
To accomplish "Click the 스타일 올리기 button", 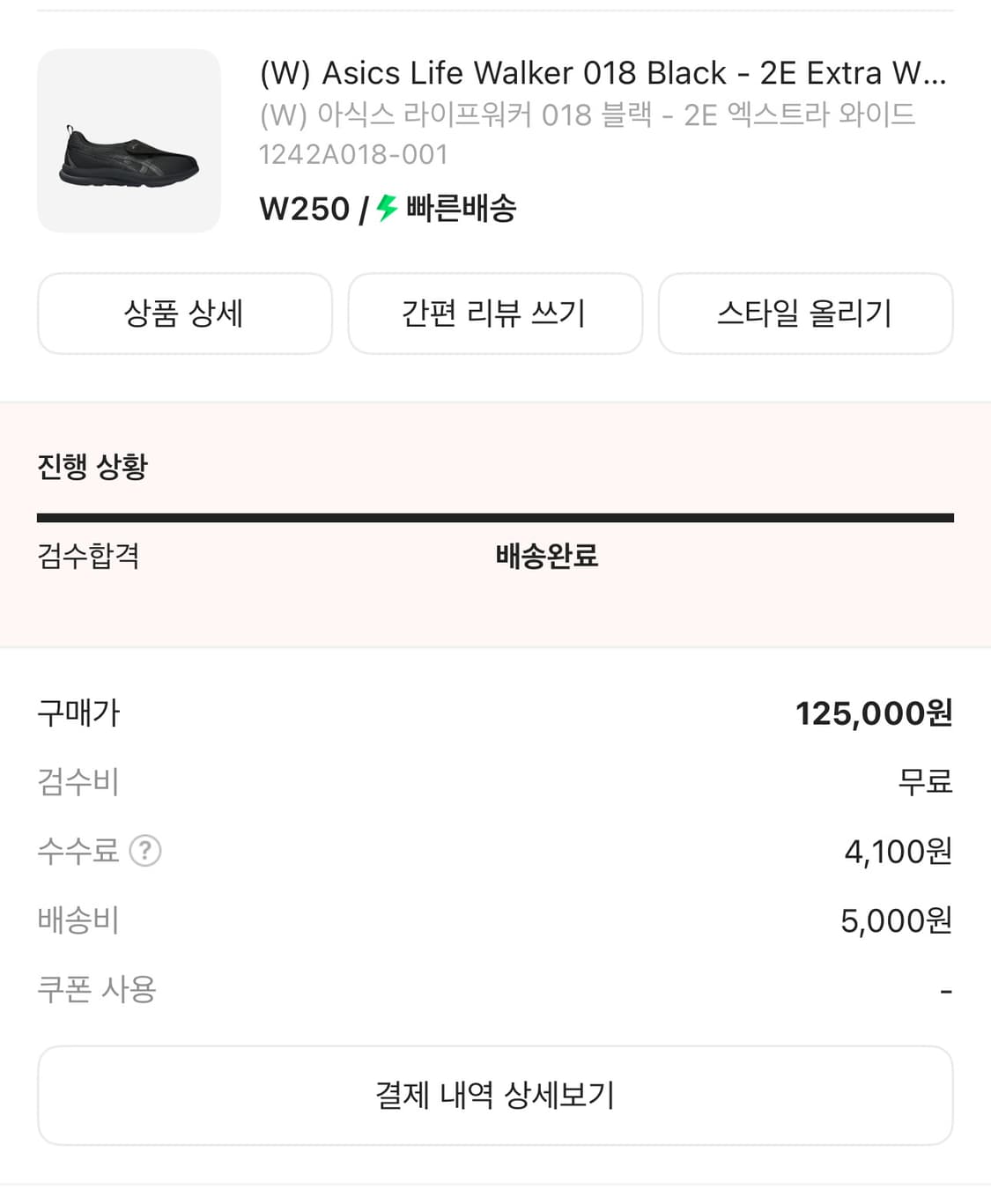I will pos(806,314).
